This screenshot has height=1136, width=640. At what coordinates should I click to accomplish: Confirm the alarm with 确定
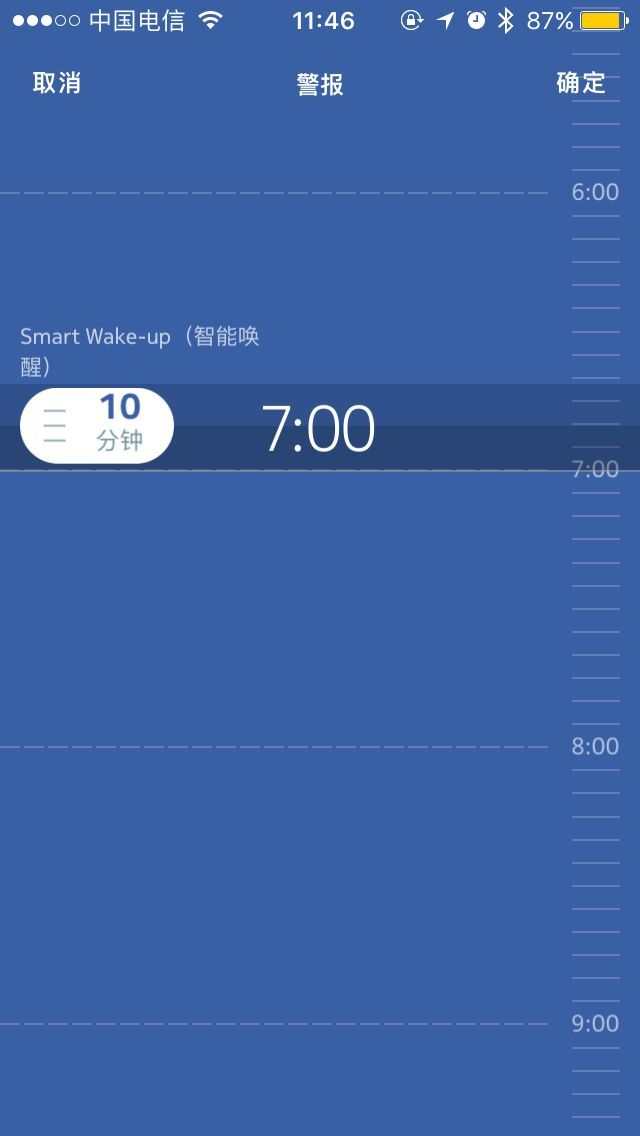(581, 83)
